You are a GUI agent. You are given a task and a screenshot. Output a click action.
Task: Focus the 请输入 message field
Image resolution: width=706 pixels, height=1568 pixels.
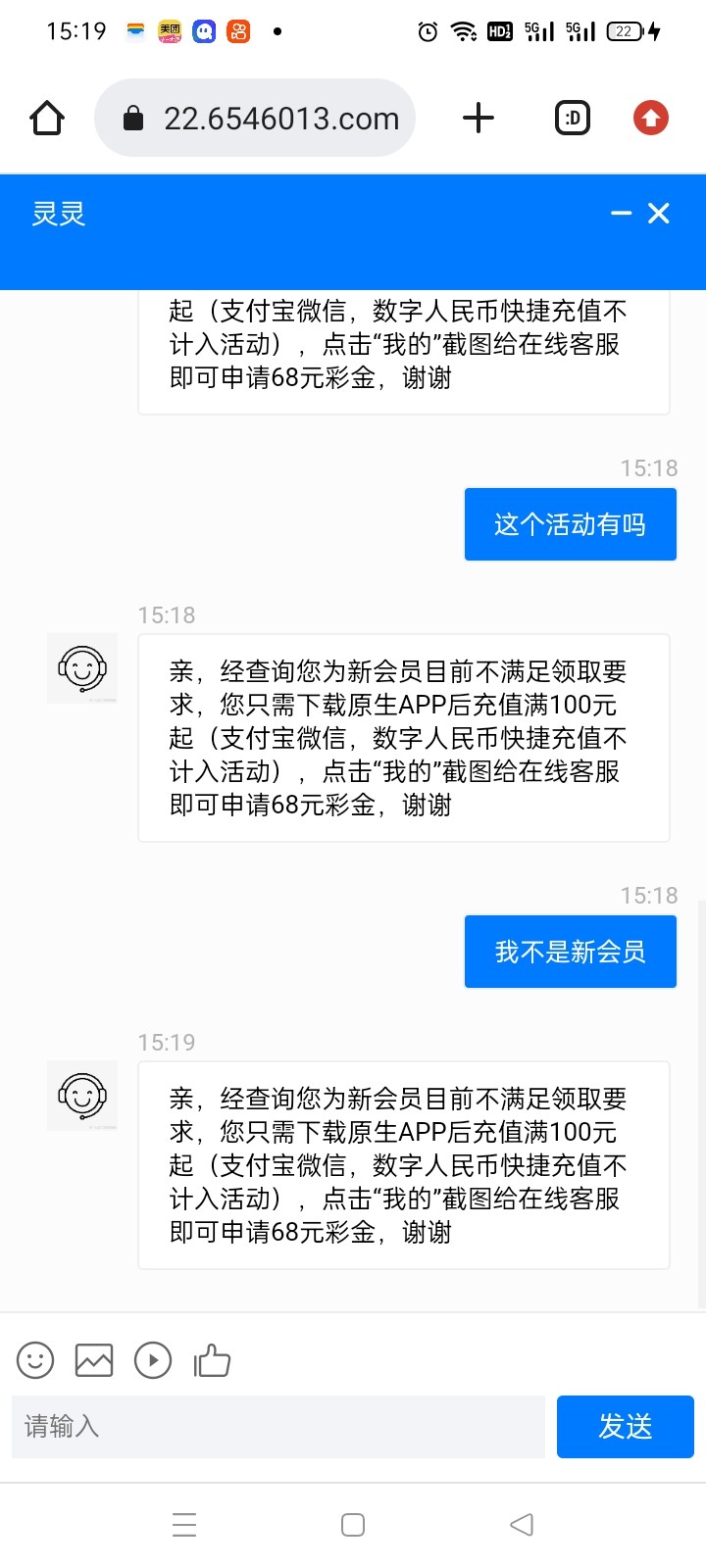click(x=278, y=1426)
